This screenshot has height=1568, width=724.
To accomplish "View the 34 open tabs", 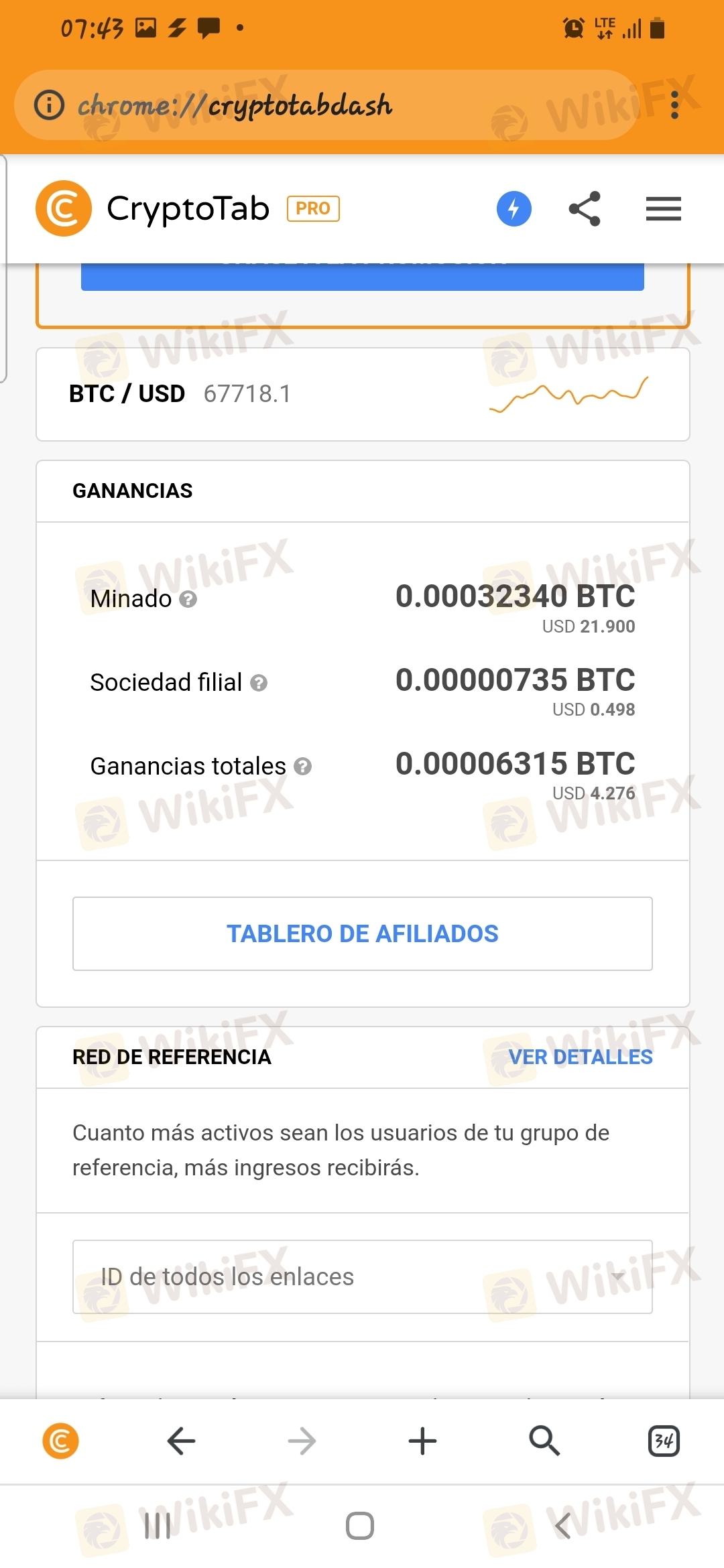I will [x=664, y=1441].
